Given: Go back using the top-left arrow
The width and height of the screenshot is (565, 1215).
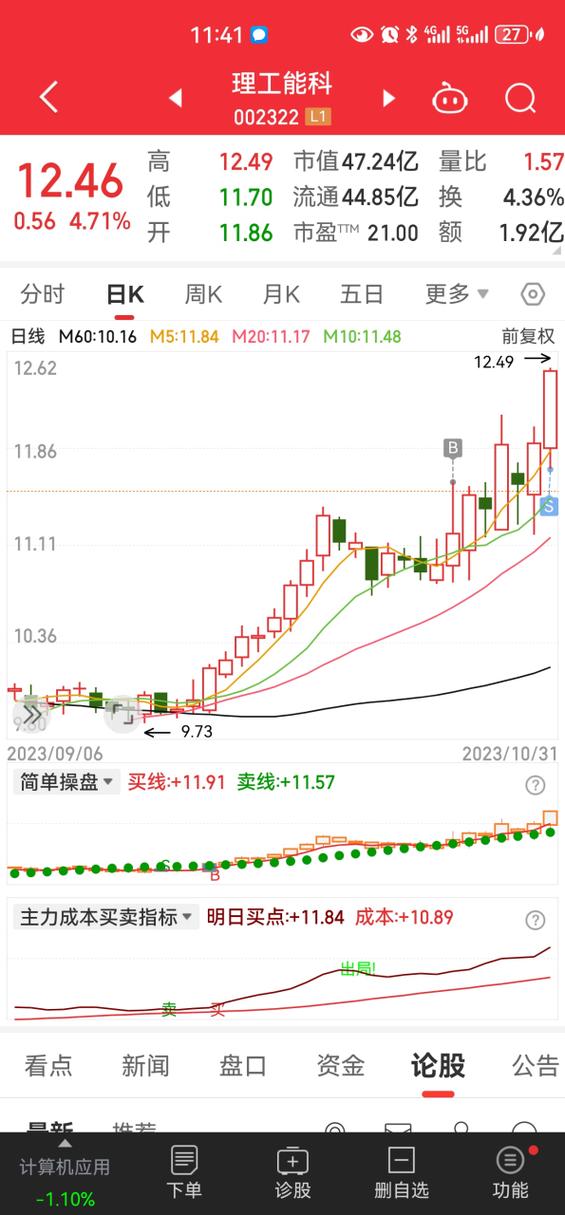Looking at the screenshot, I should pos(48,97).
